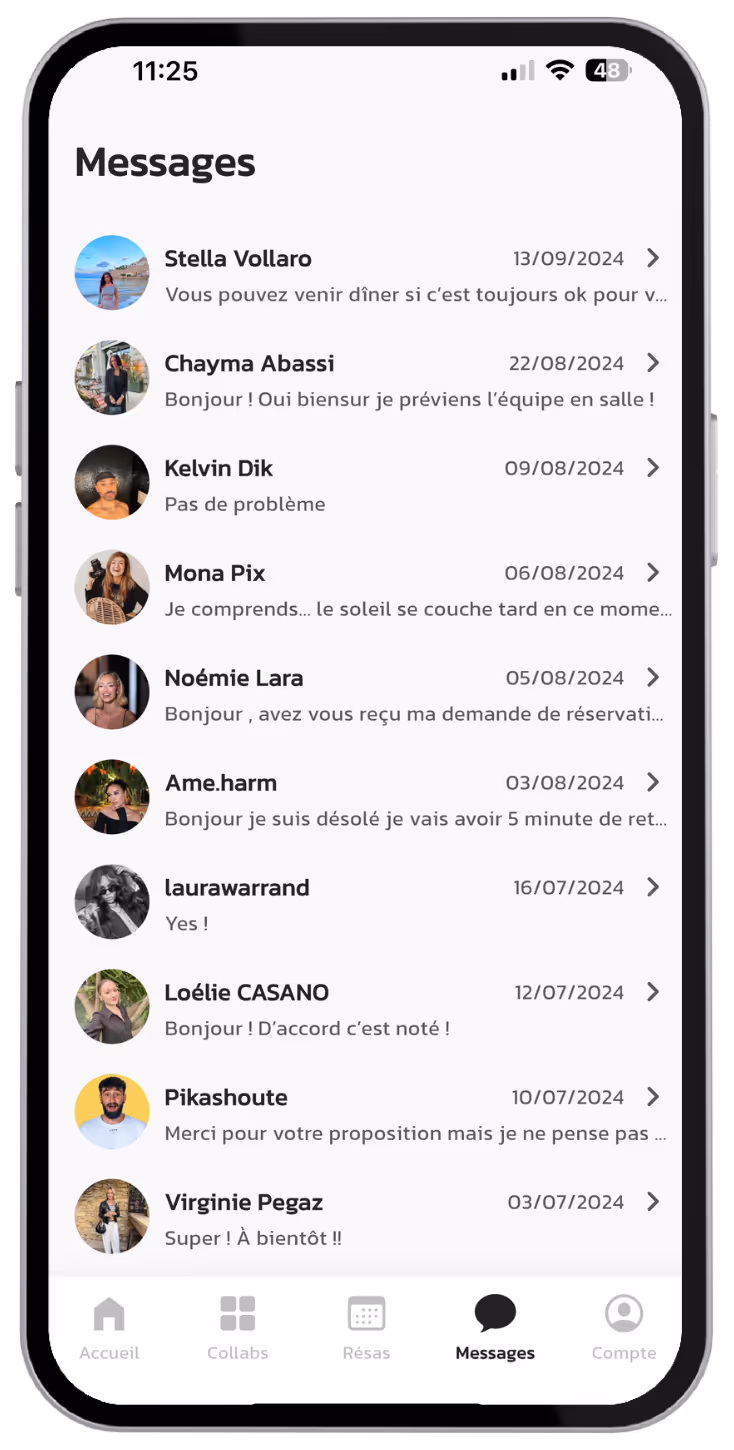The height and width of the screenshot is (1450, 734).
Task: Open Chayma Abassi's message thread
Action: click(370, 379)
